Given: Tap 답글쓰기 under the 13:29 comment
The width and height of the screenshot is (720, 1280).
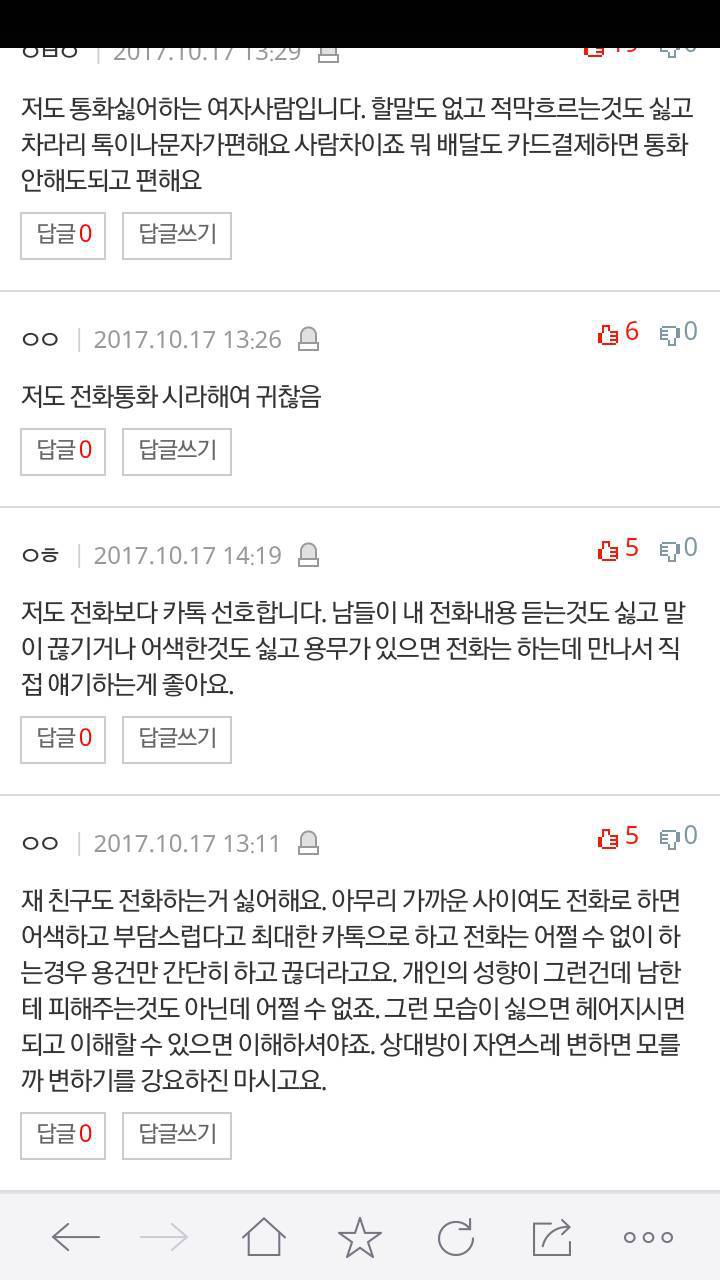Looking at the screenshot, I should pos(177,235).
